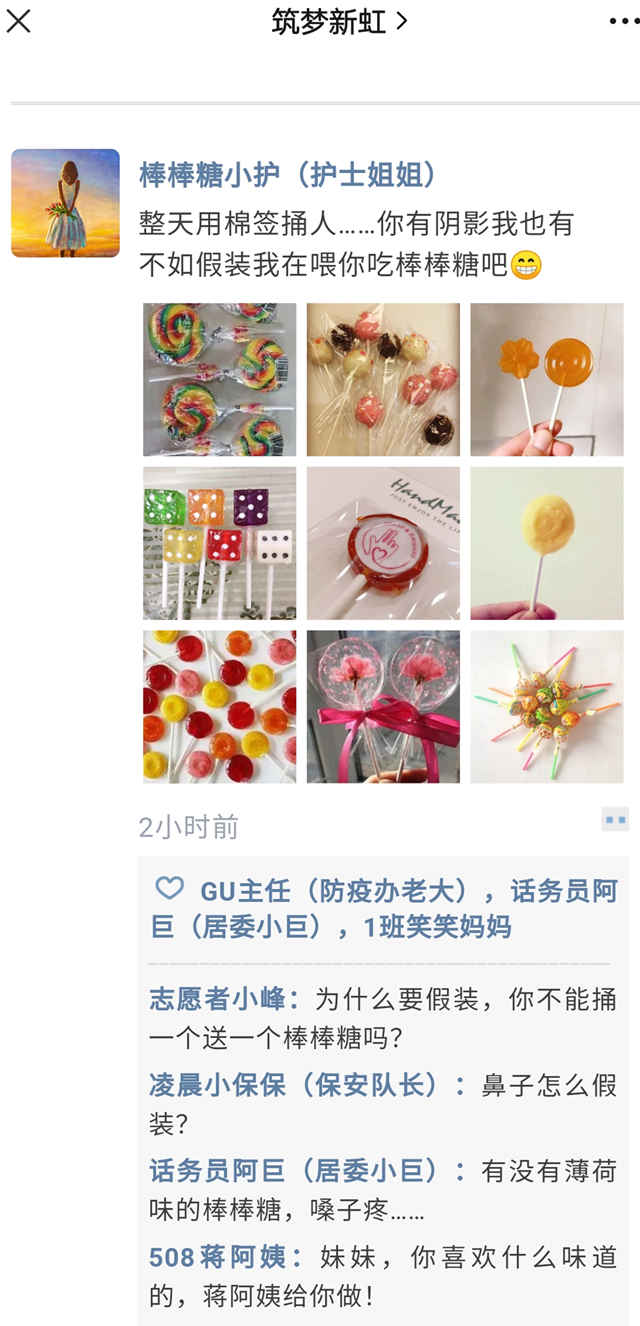Open the profile of 棒棒糖小护（护士姐姐）
The image size is (640, 1326).
[x=288, y=175]
